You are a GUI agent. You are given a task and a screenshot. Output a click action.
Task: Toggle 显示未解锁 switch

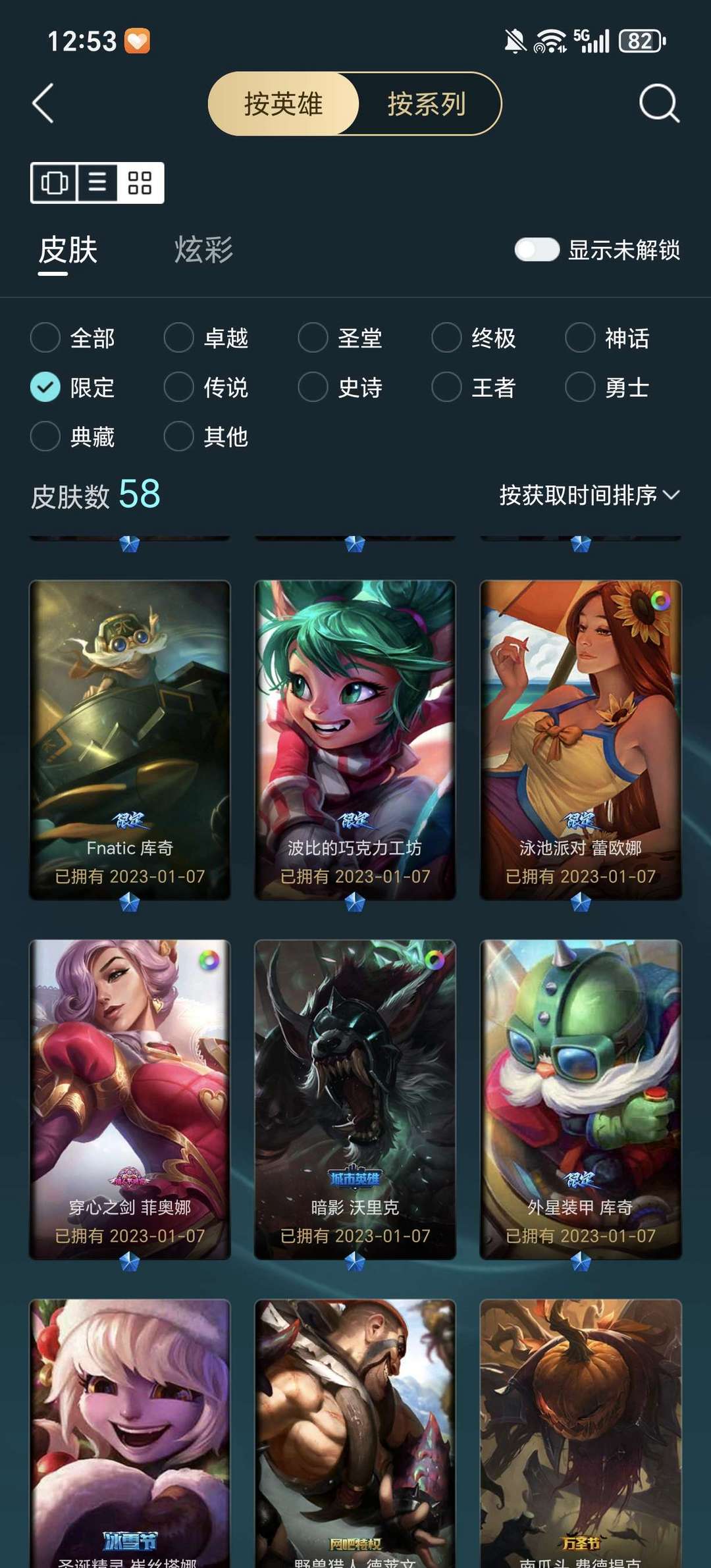coord(537,249)
